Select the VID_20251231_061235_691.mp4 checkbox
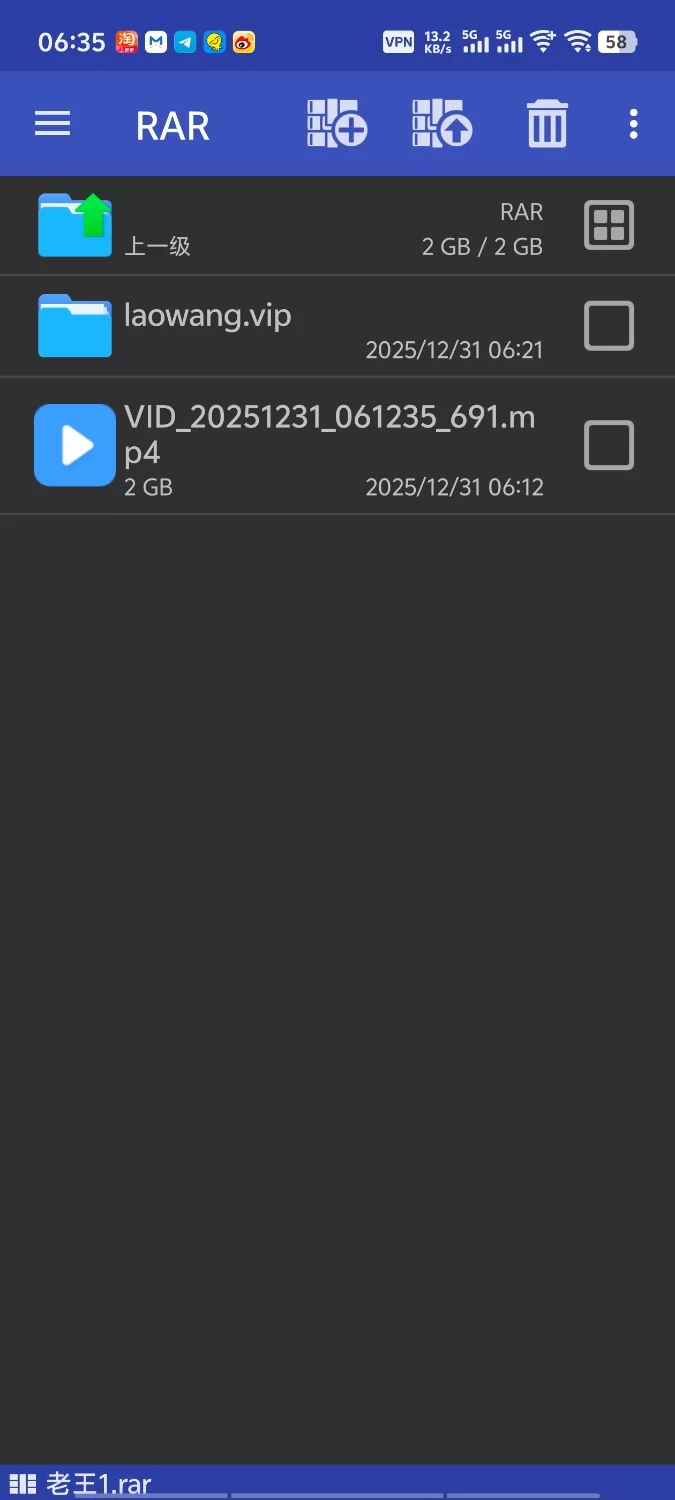This screenshot has width=675, height=1500. point(608,445)
